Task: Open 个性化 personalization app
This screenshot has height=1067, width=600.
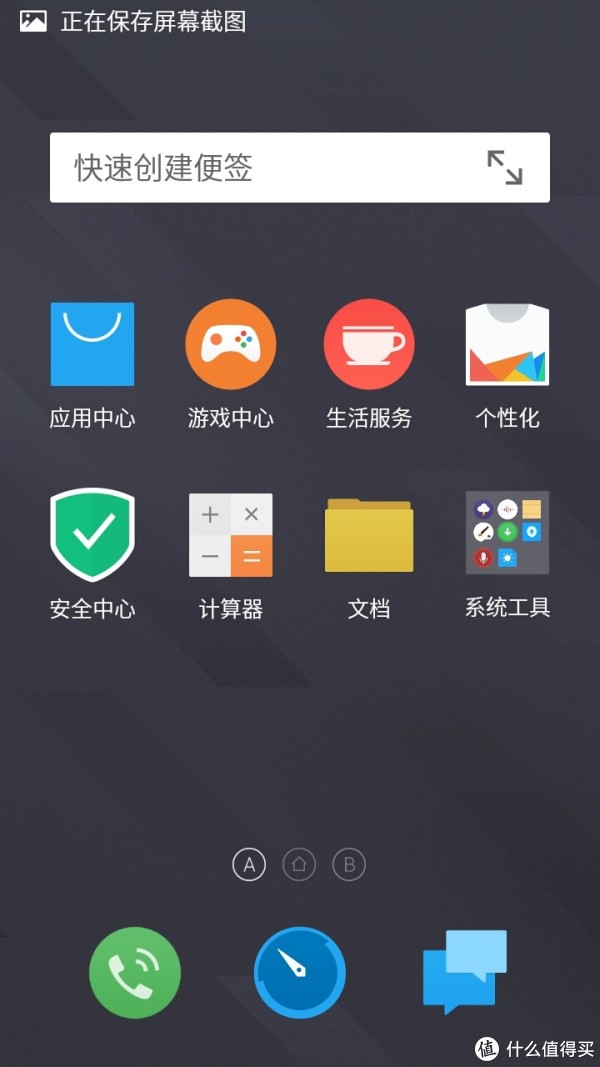Action: click(507, 345)
